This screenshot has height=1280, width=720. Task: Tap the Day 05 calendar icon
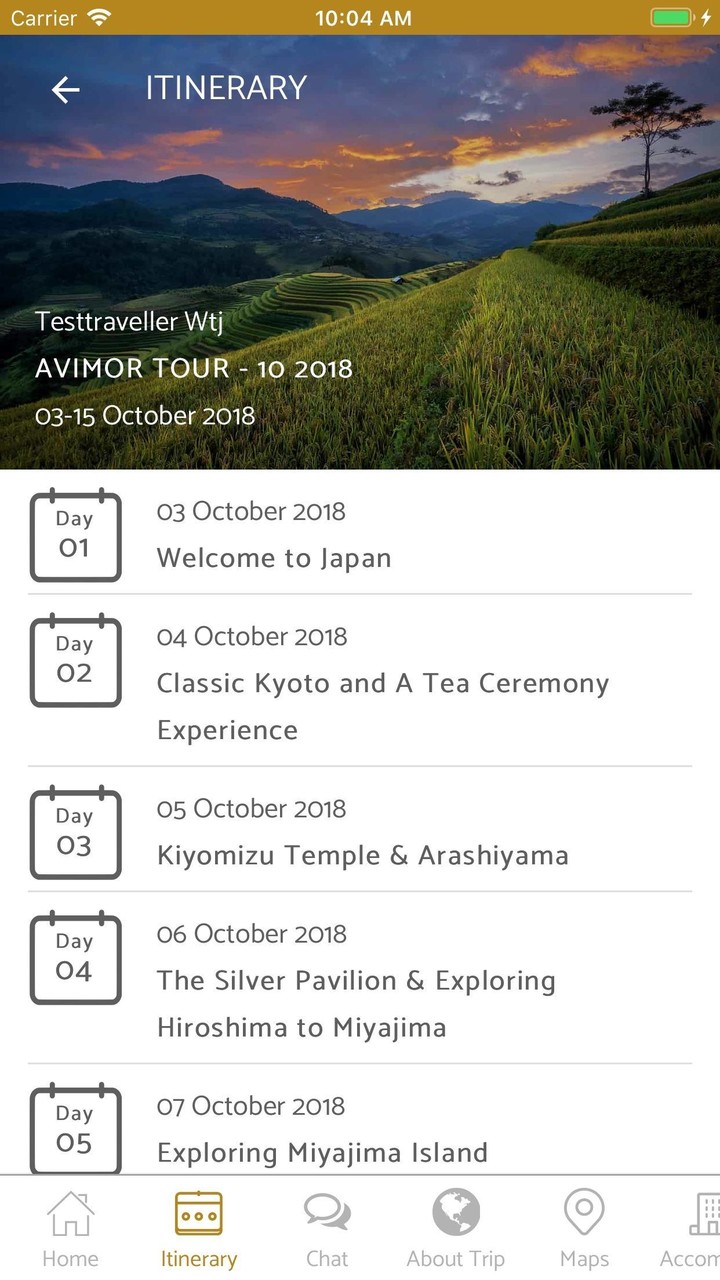75,1129
